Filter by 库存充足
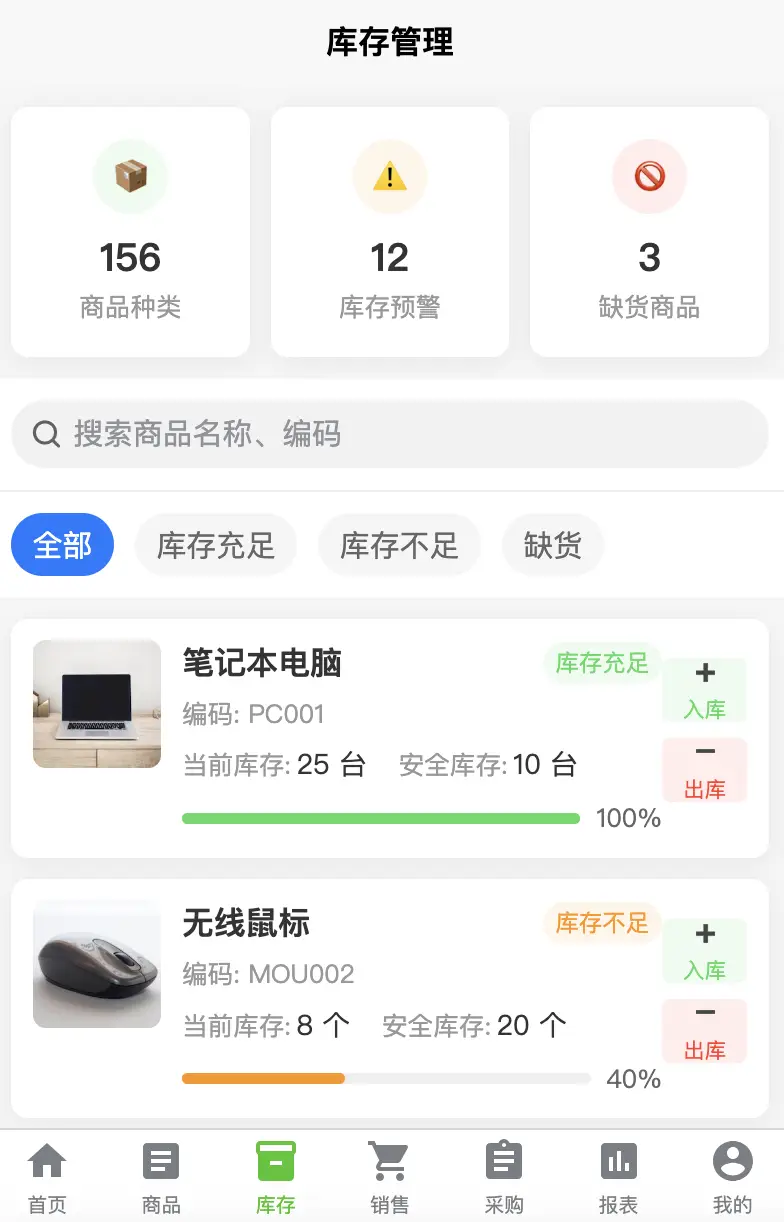The height and width of the screenshot is (1222, 784). tap(216, 546)
